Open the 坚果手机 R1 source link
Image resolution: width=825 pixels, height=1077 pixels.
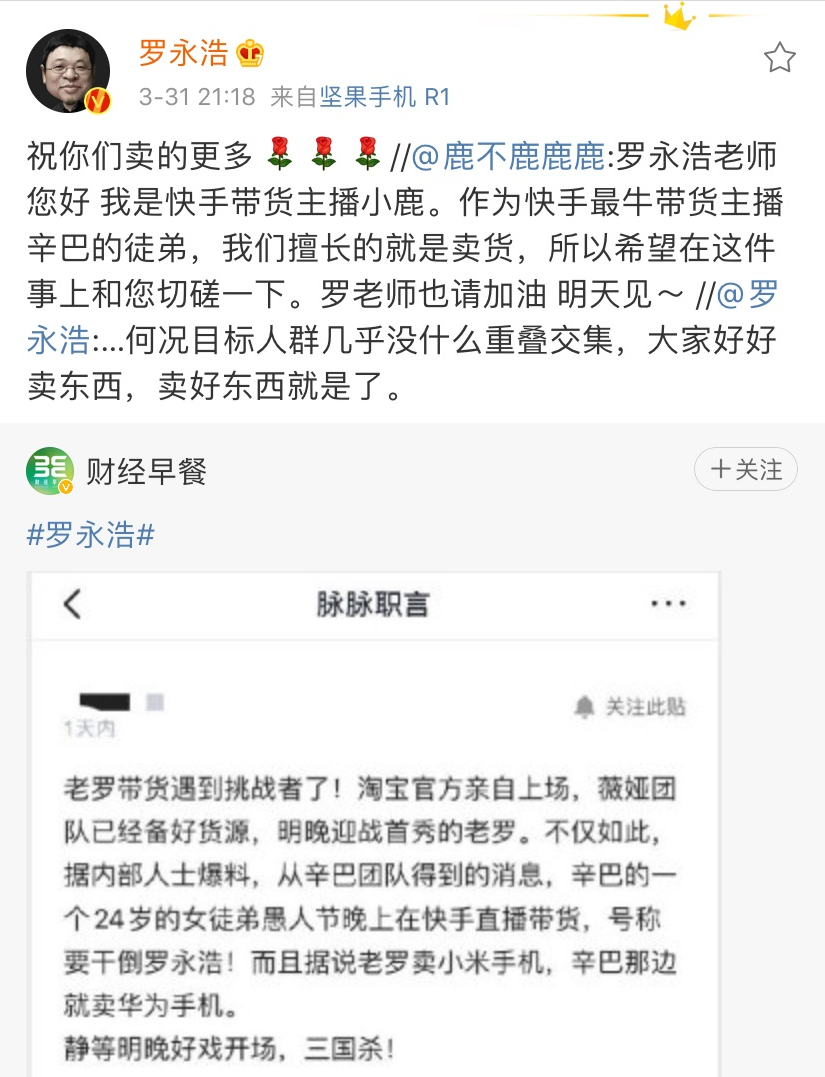(x=385, y=97)
